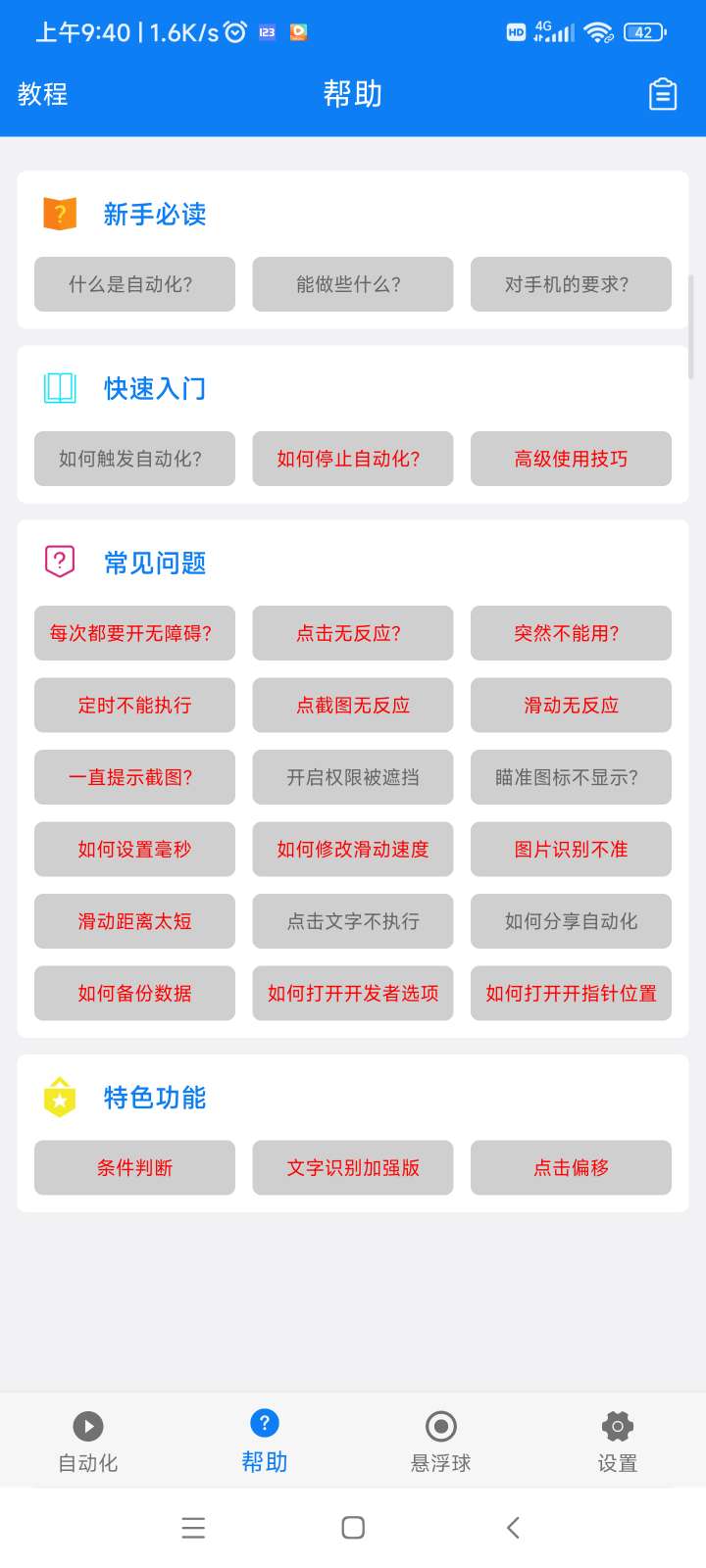Open the 设置 tab
Image resolution: width=706 pixels, height=1568 pixels.
tap(618, 1443)
